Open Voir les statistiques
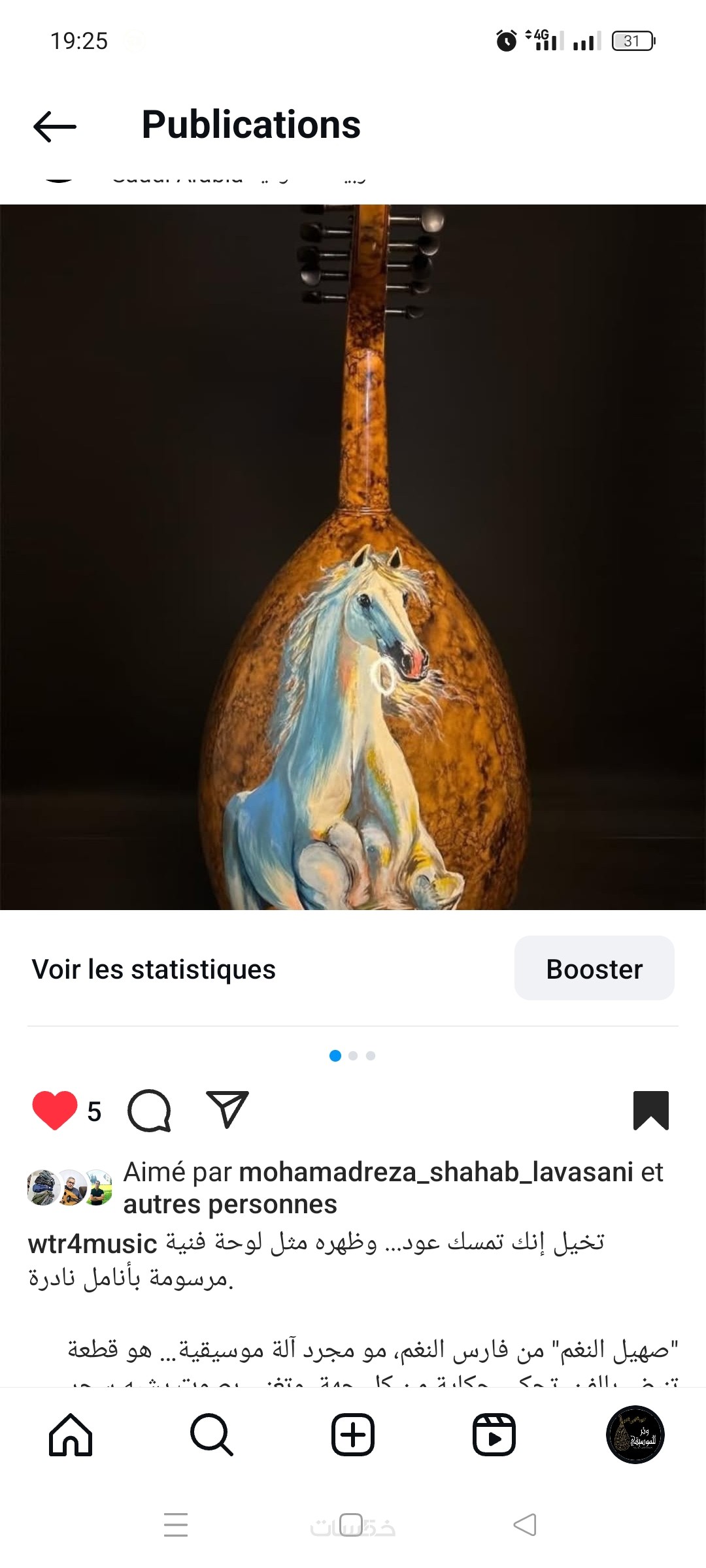 (154, 970)
